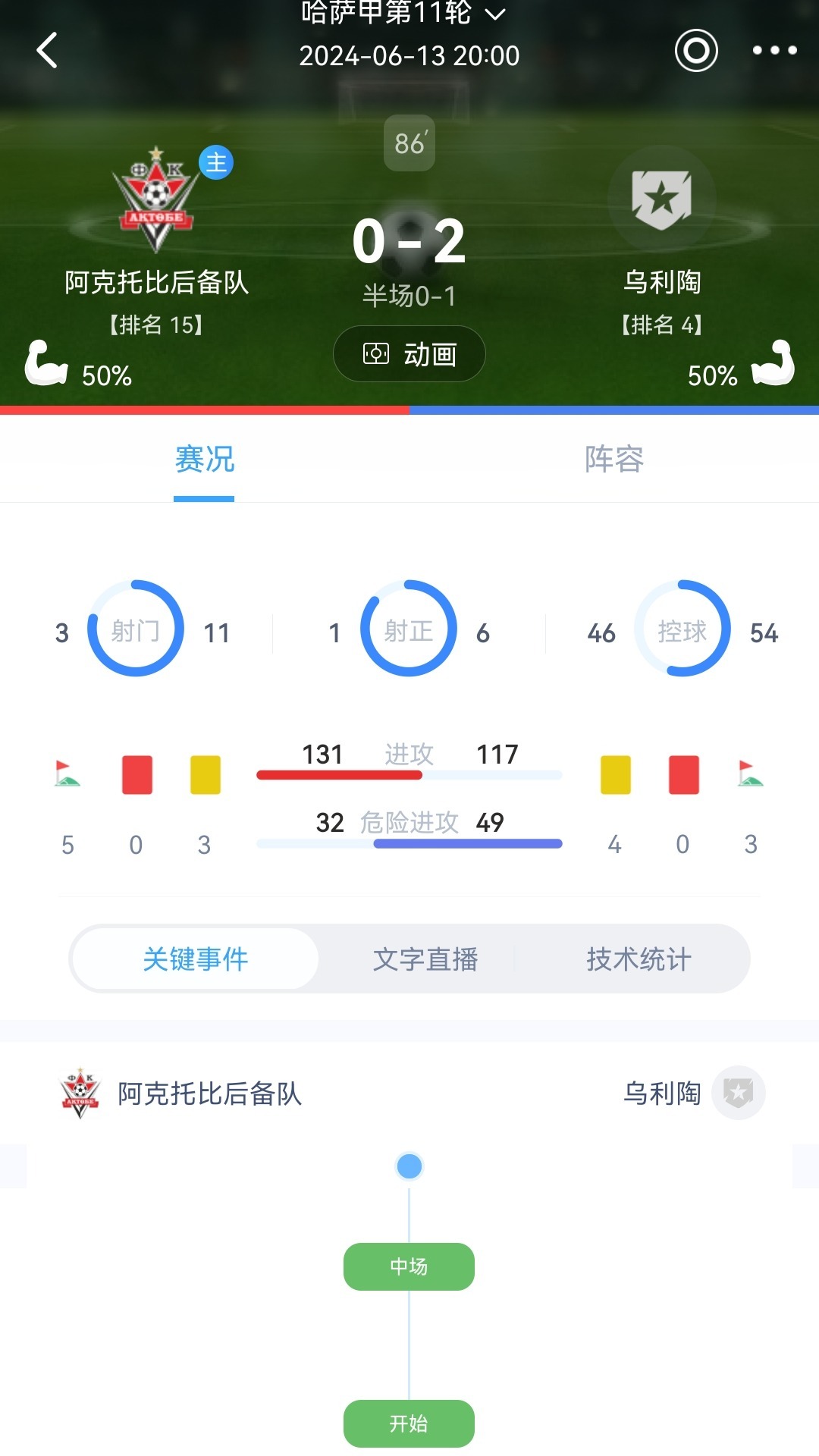The width and height of the screenshot is (819, 1456).
Task: Switch to the 阵容 lineup tab
Action: (614, 460)
